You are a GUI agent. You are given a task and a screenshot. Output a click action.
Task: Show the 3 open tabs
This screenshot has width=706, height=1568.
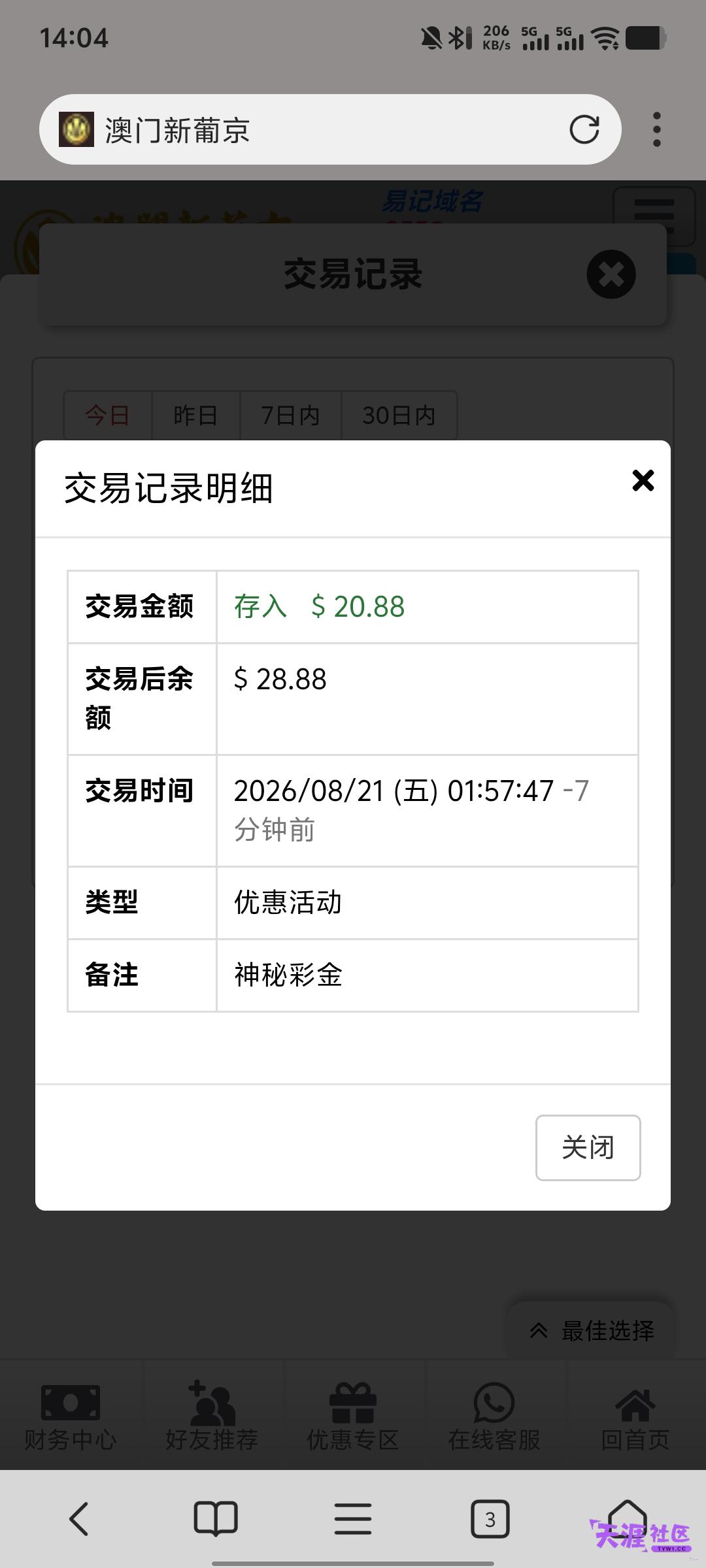point(490,1518)
